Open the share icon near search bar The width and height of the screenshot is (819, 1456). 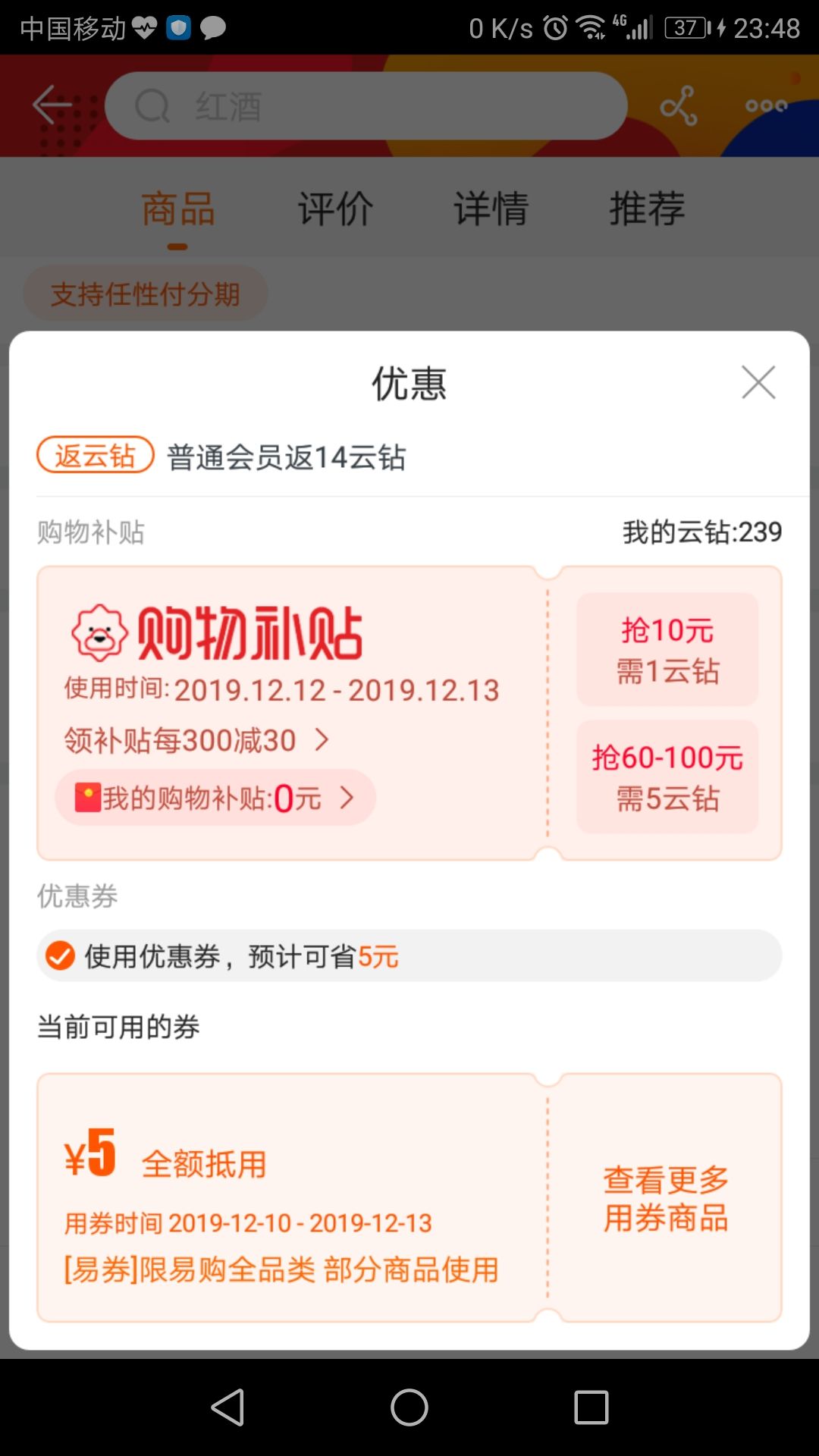coord(679,106)
